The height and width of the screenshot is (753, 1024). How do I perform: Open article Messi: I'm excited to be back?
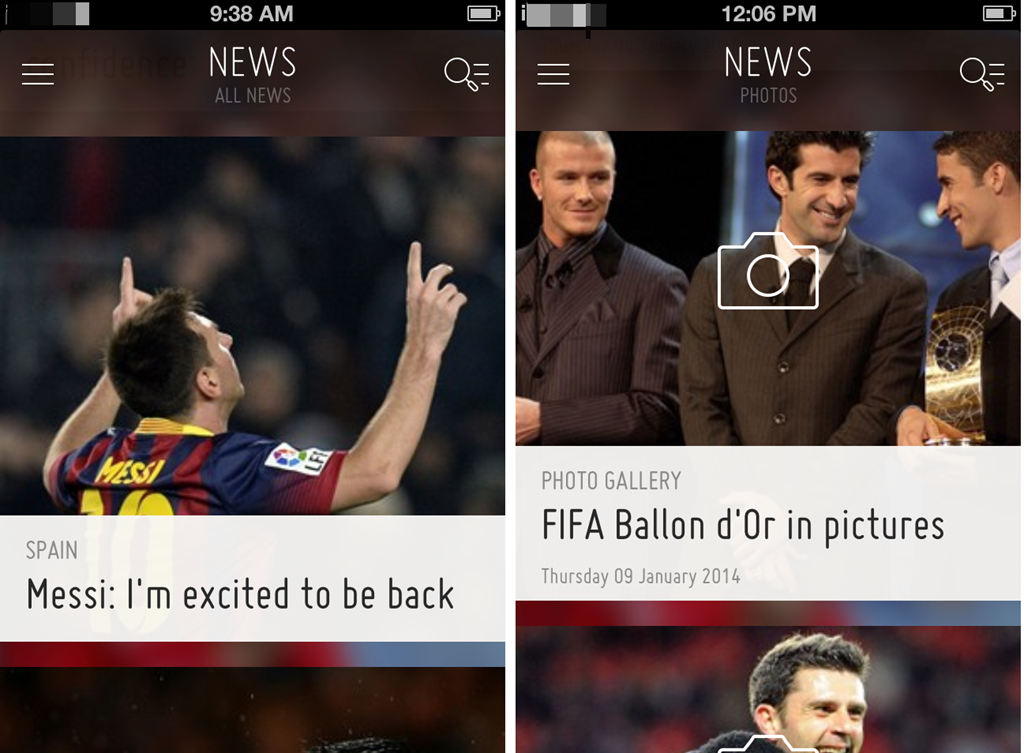(240, 593)
